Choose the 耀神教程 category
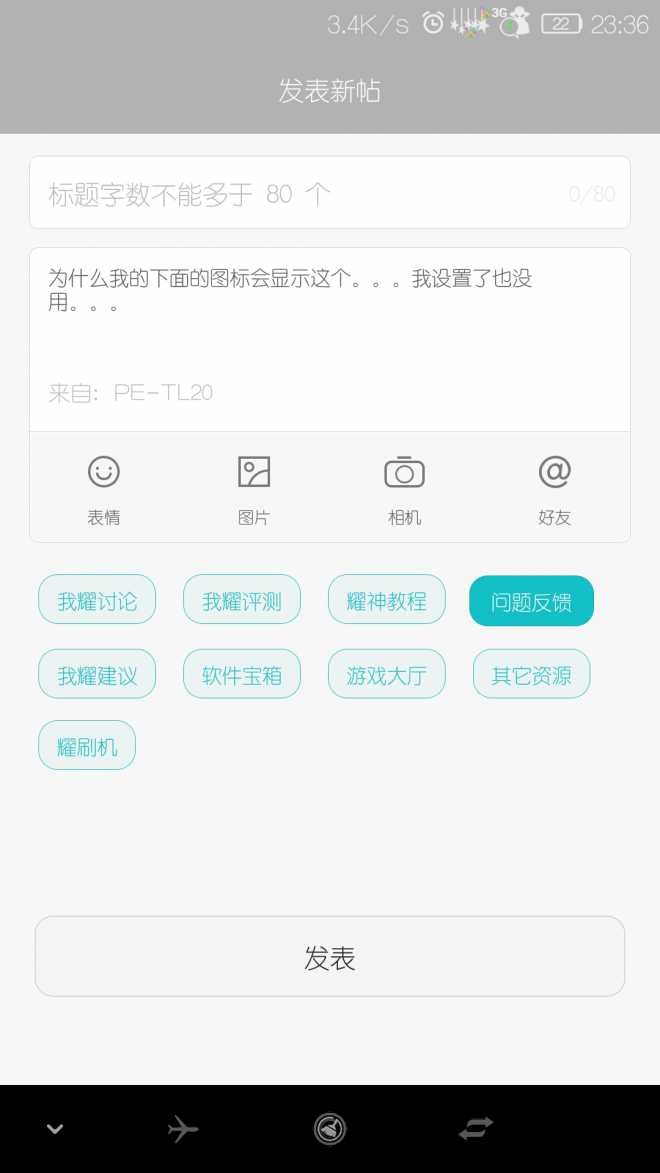 click(387, 600)
